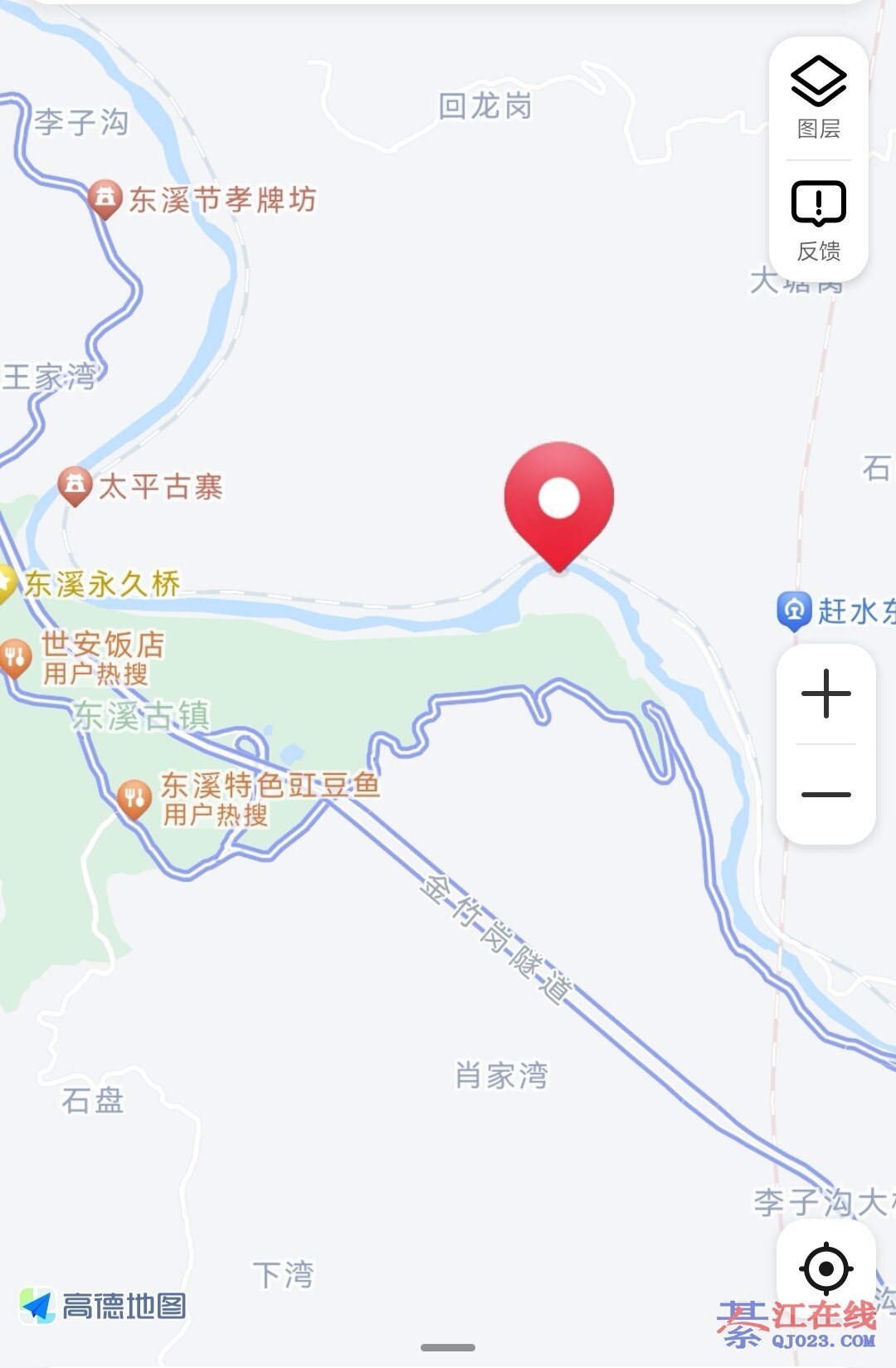896x1368 pixels.
Task: Zoom in with the plus button
Action: pyautogui.click(x=826, y=694)
